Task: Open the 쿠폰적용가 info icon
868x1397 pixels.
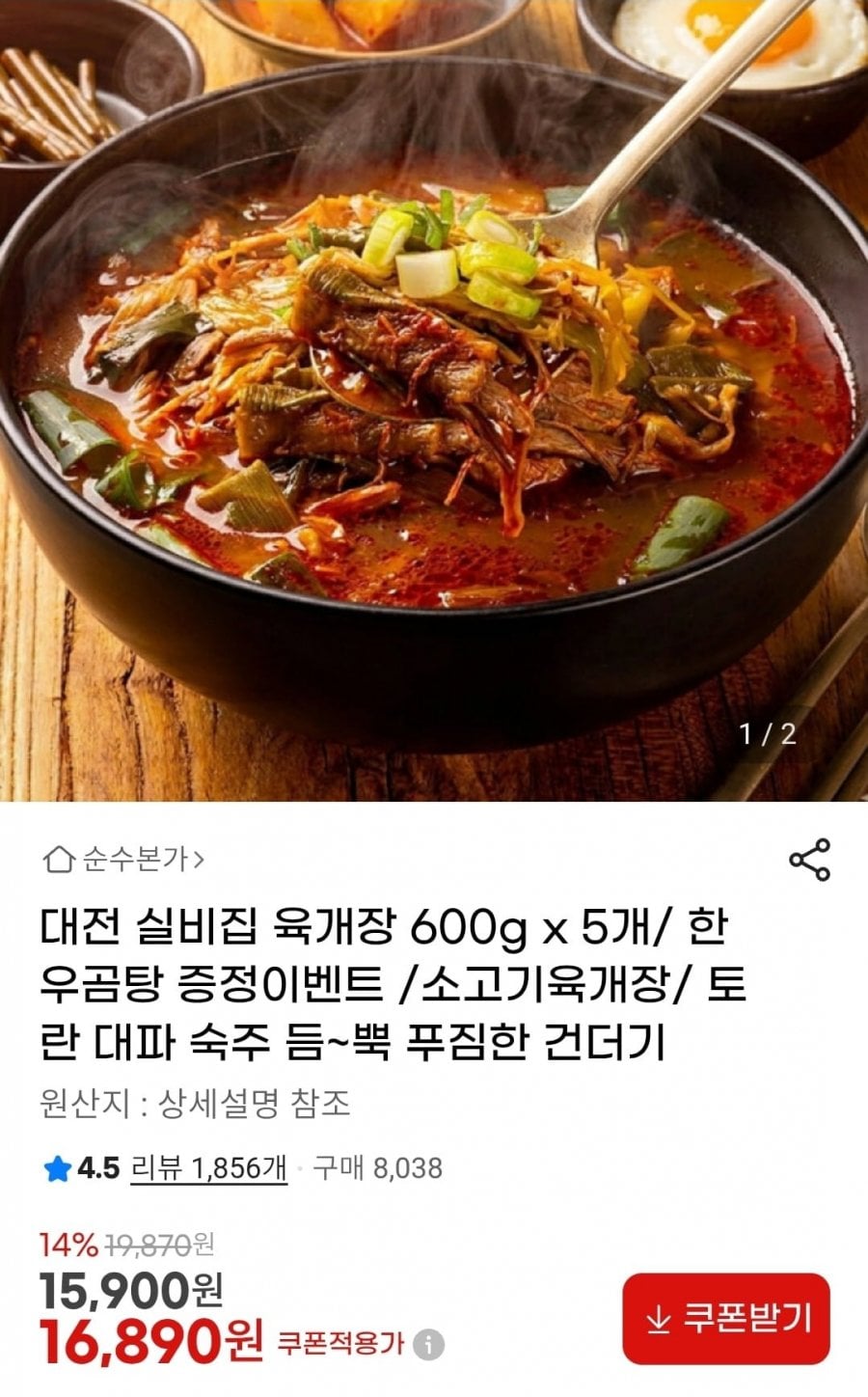Action: click(429, 1344)
